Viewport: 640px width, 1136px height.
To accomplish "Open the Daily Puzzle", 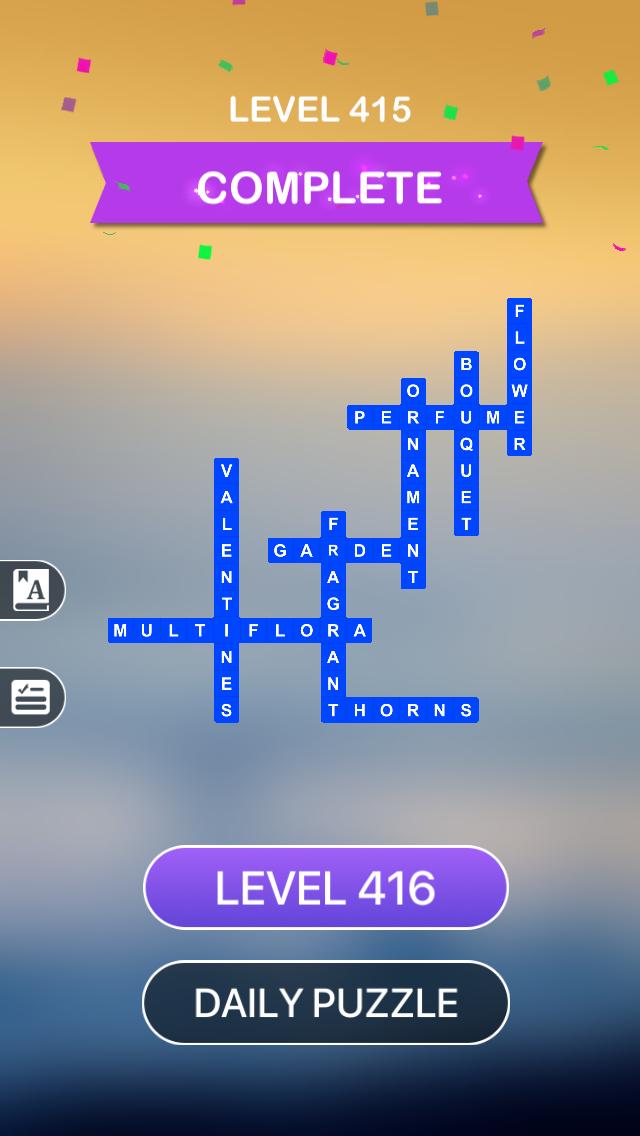I will [x=325, y=1003].
